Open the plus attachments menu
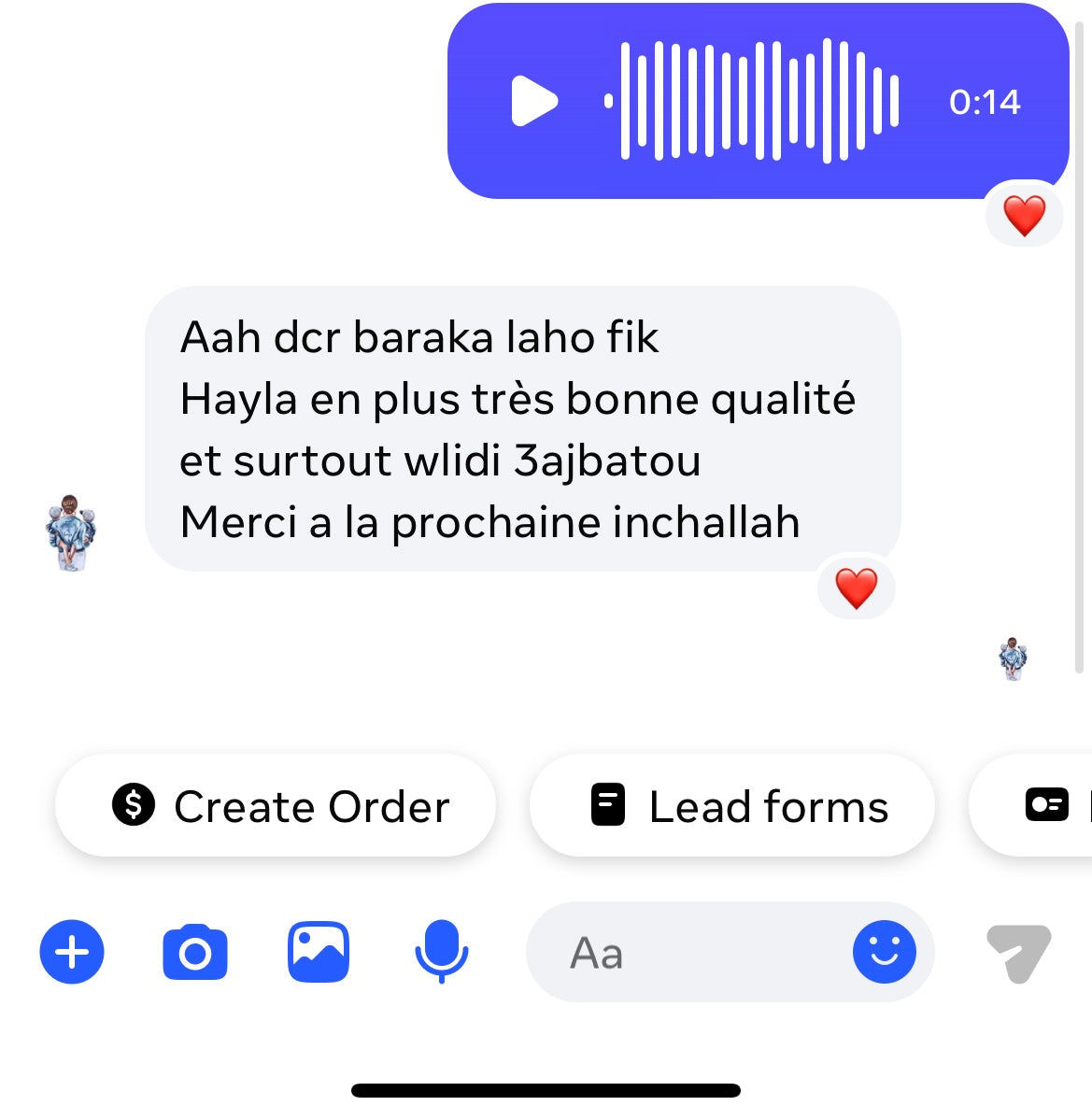Screen dimensions: 1092x1120 72,952
